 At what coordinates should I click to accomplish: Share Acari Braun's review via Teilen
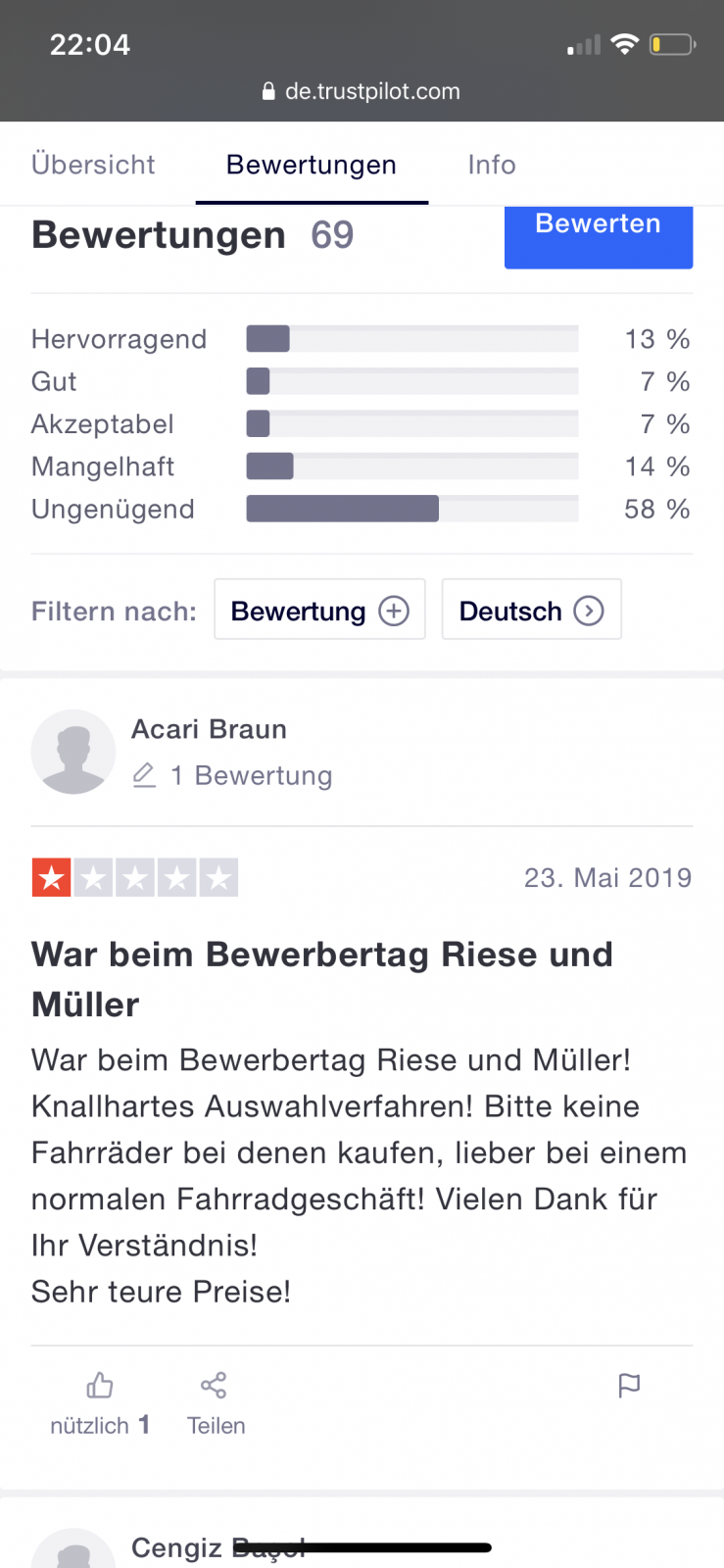pos(216,1402)
